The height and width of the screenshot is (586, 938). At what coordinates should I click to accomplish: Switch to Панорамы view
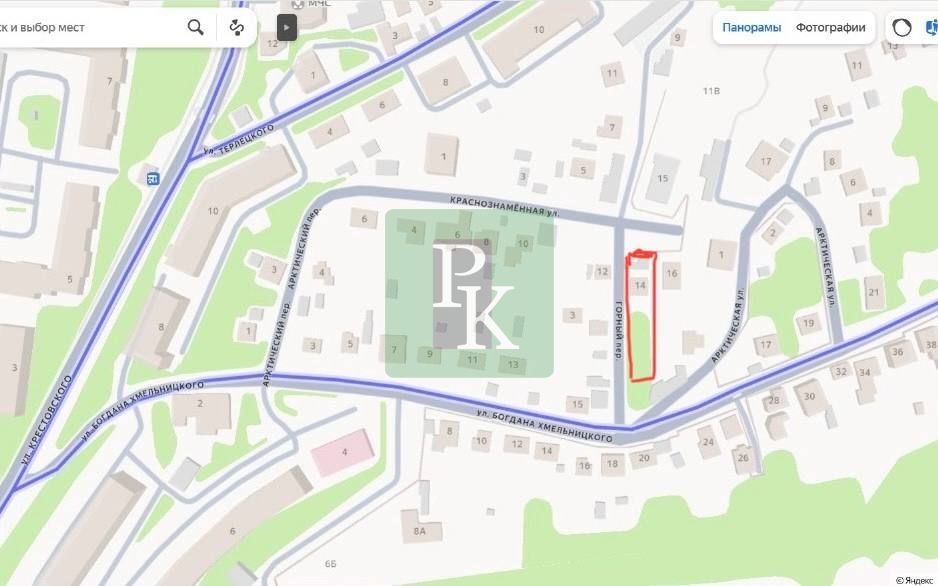751,27
